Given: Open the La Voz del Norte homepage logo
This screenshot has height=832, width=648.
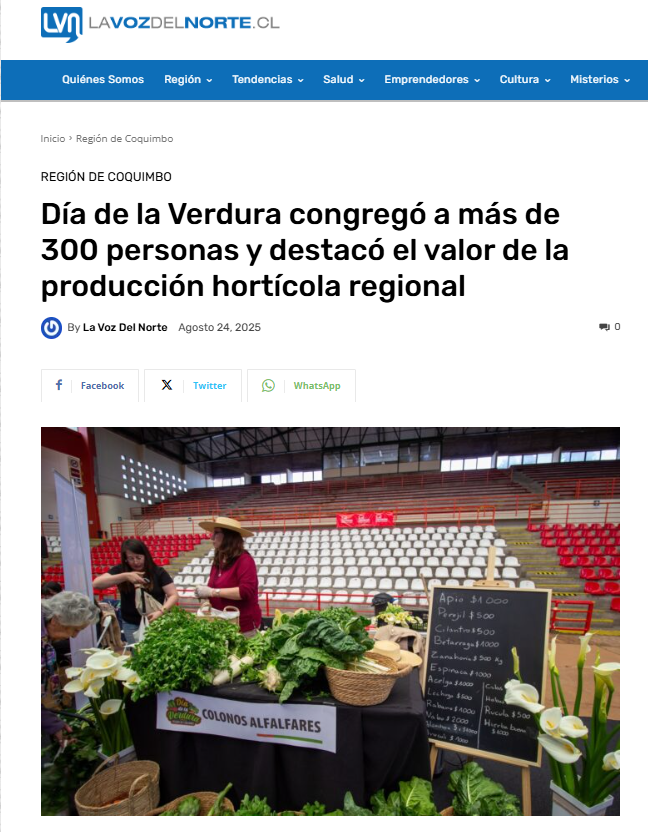Looking at the screenshot, I should coord(160,23).
